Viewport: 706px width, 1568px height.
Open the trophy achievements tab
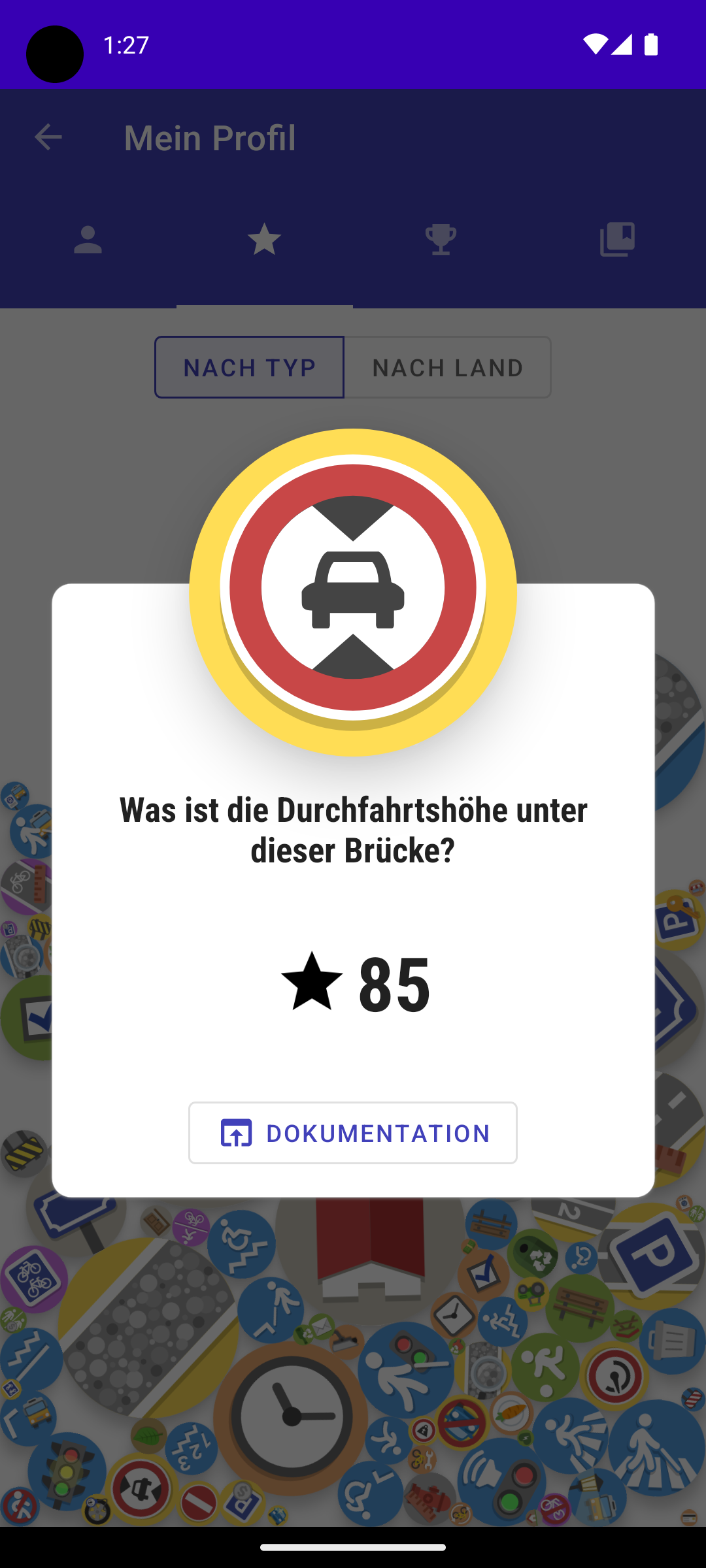[441, 240]
